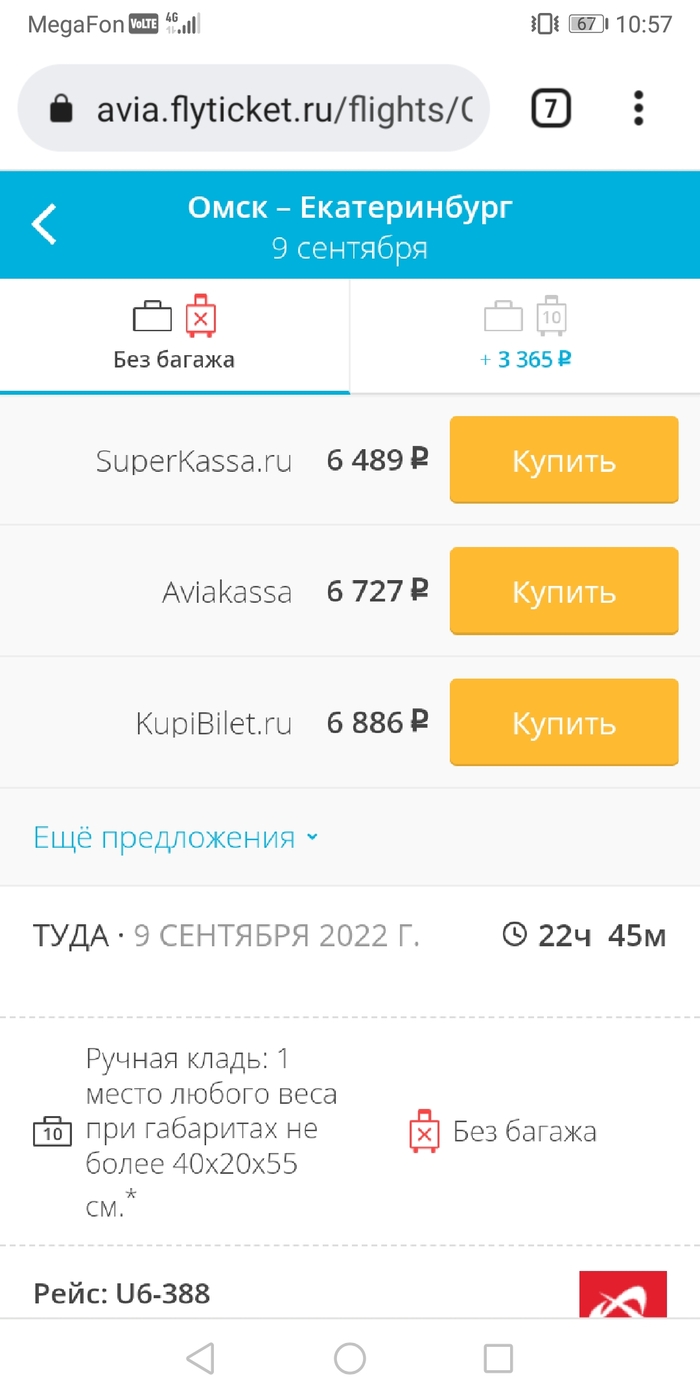Go back from the Омск – Екатеринбург page
Image resolution: width=700 pixels, height=1400 pixels.
tap(45, 224)
